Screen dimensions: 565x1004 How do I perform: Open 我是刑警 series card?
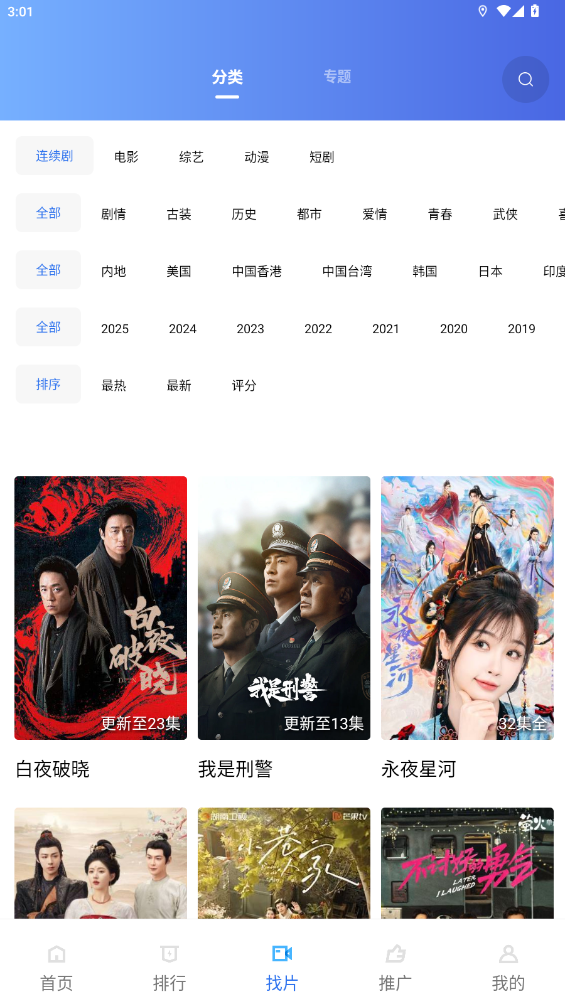[x=284, y=628]
